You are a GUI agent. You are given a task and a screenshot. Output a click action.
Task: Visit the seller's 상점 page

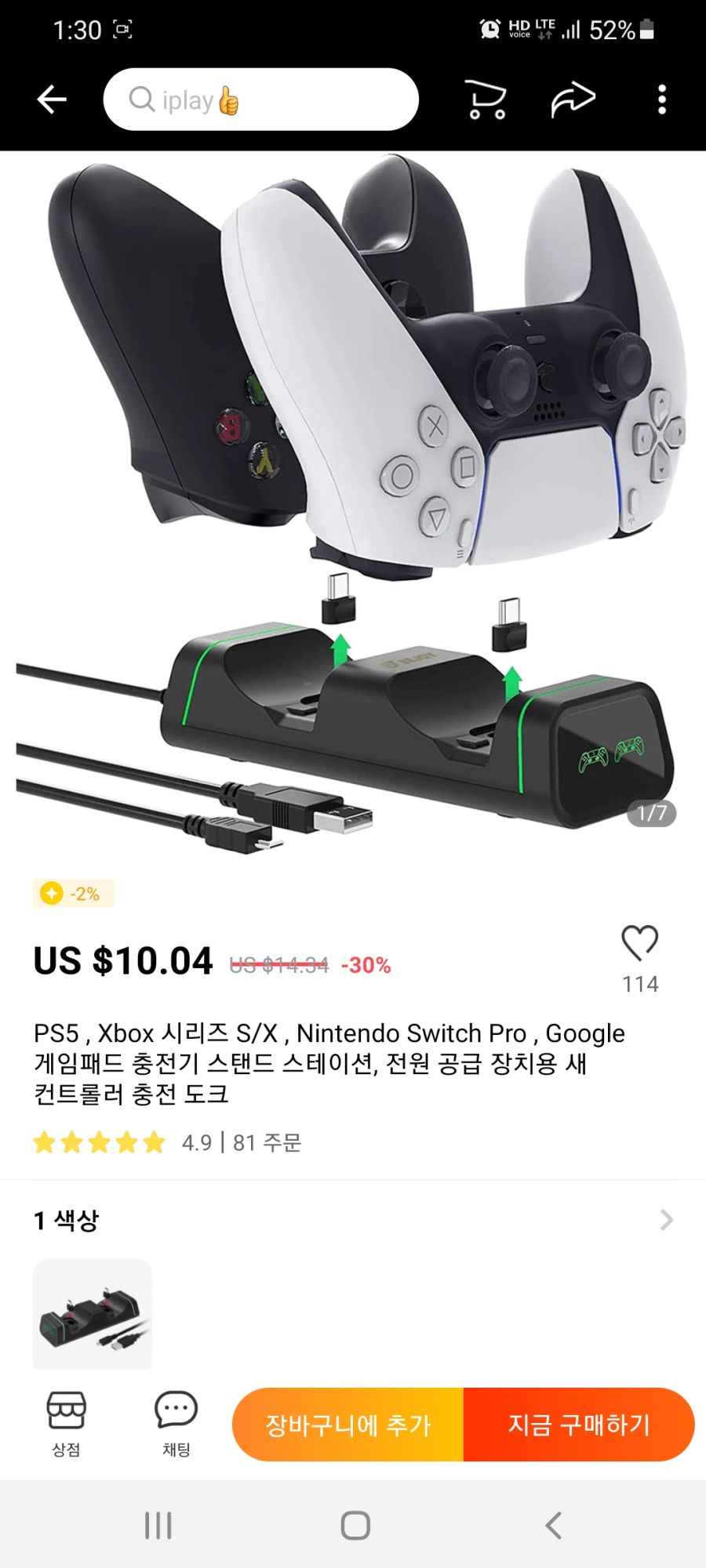click(x=67, y=1424)
